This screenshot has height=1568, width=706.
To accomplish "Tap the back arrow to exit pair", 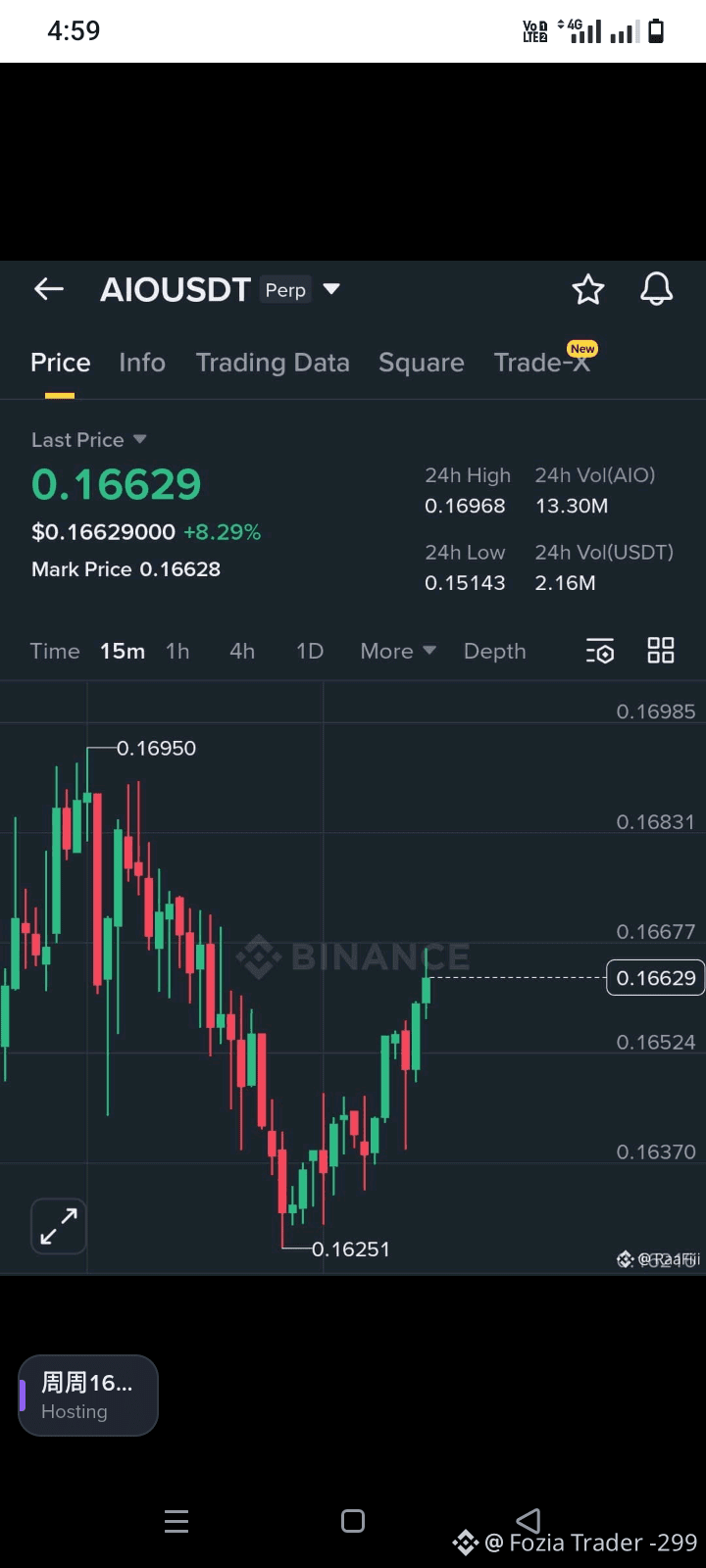I will click(48, 288).
